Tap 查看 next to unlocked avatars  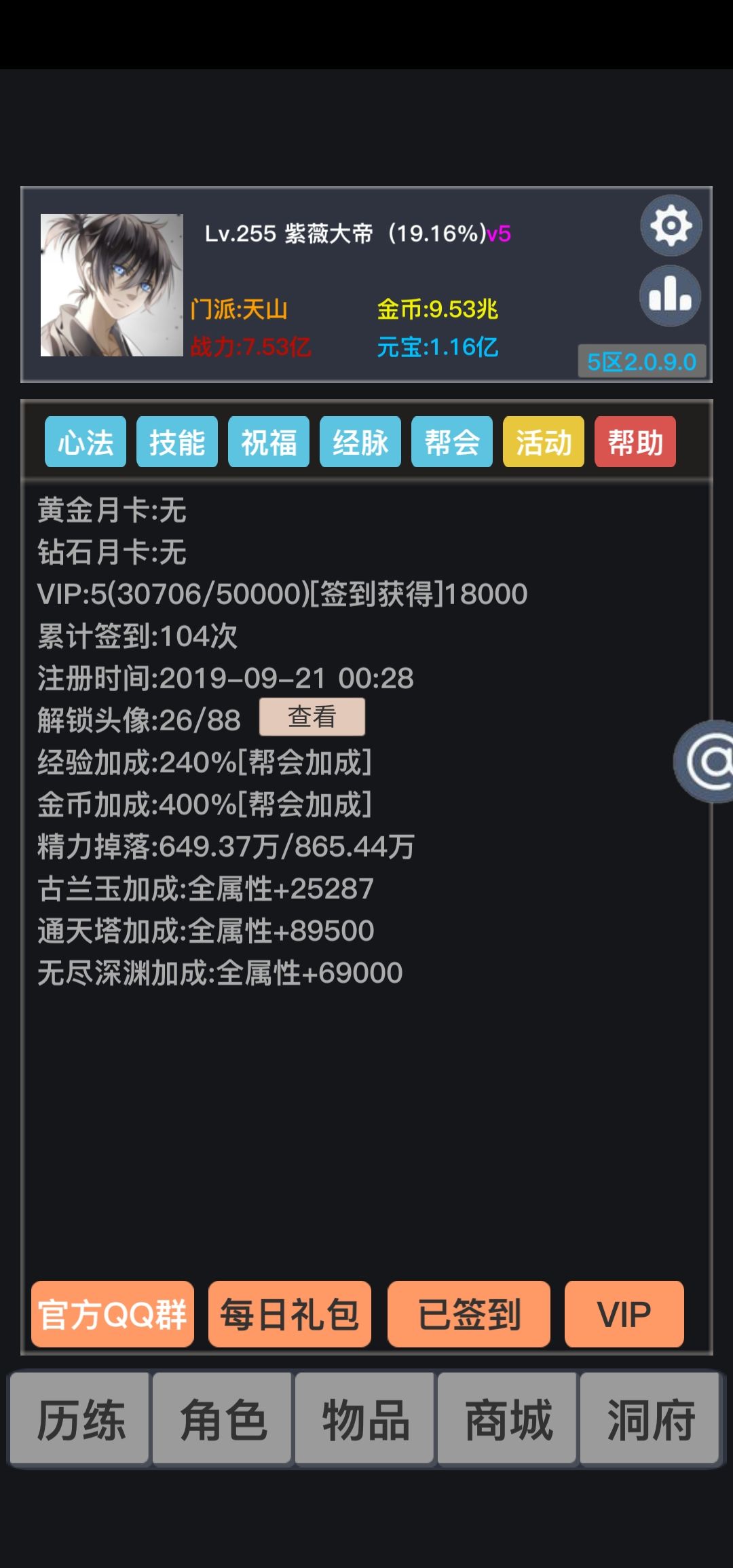[x=312, y=717]
